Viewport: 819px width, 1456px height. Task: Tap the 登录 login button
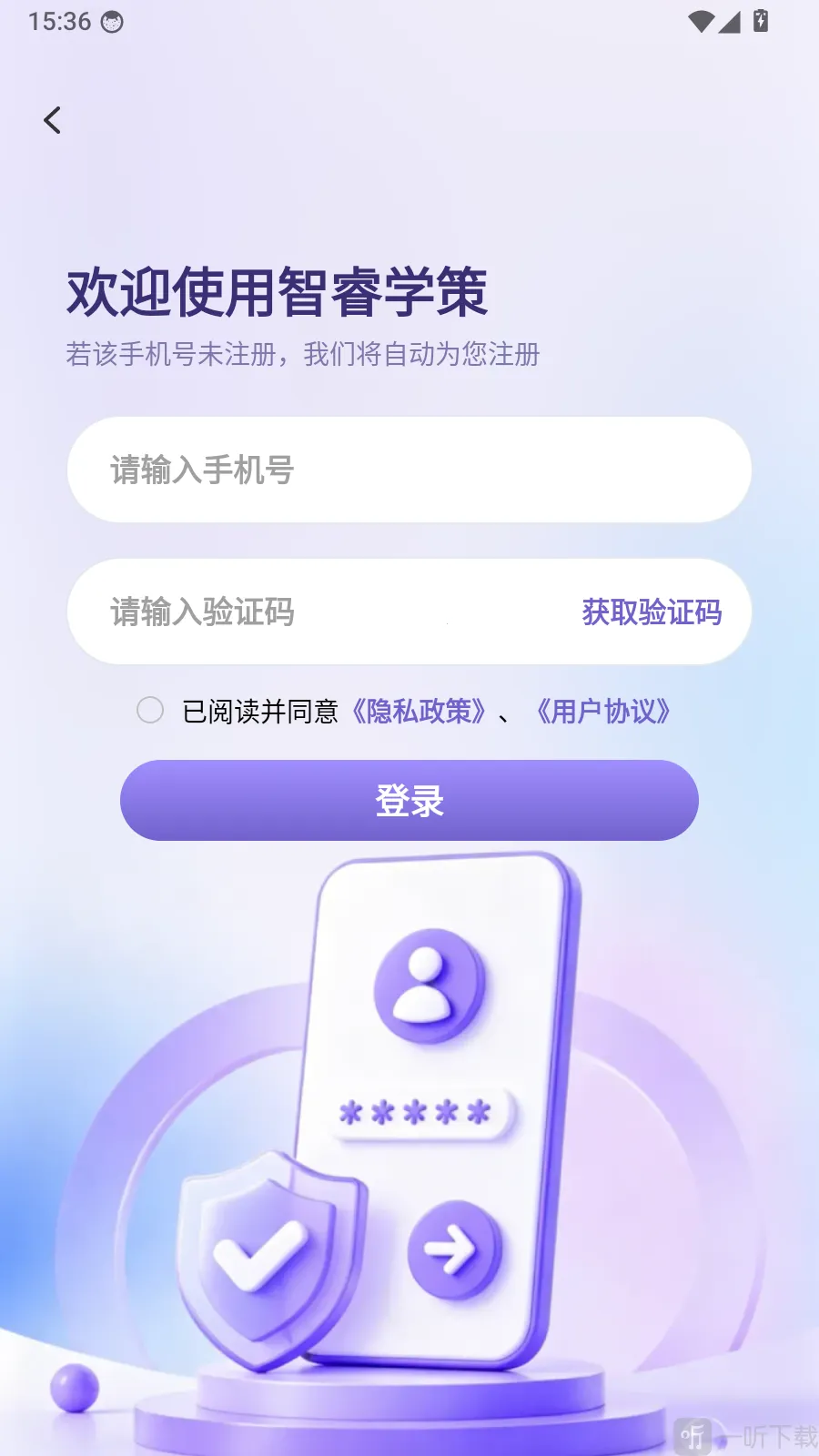click(409, 801)
